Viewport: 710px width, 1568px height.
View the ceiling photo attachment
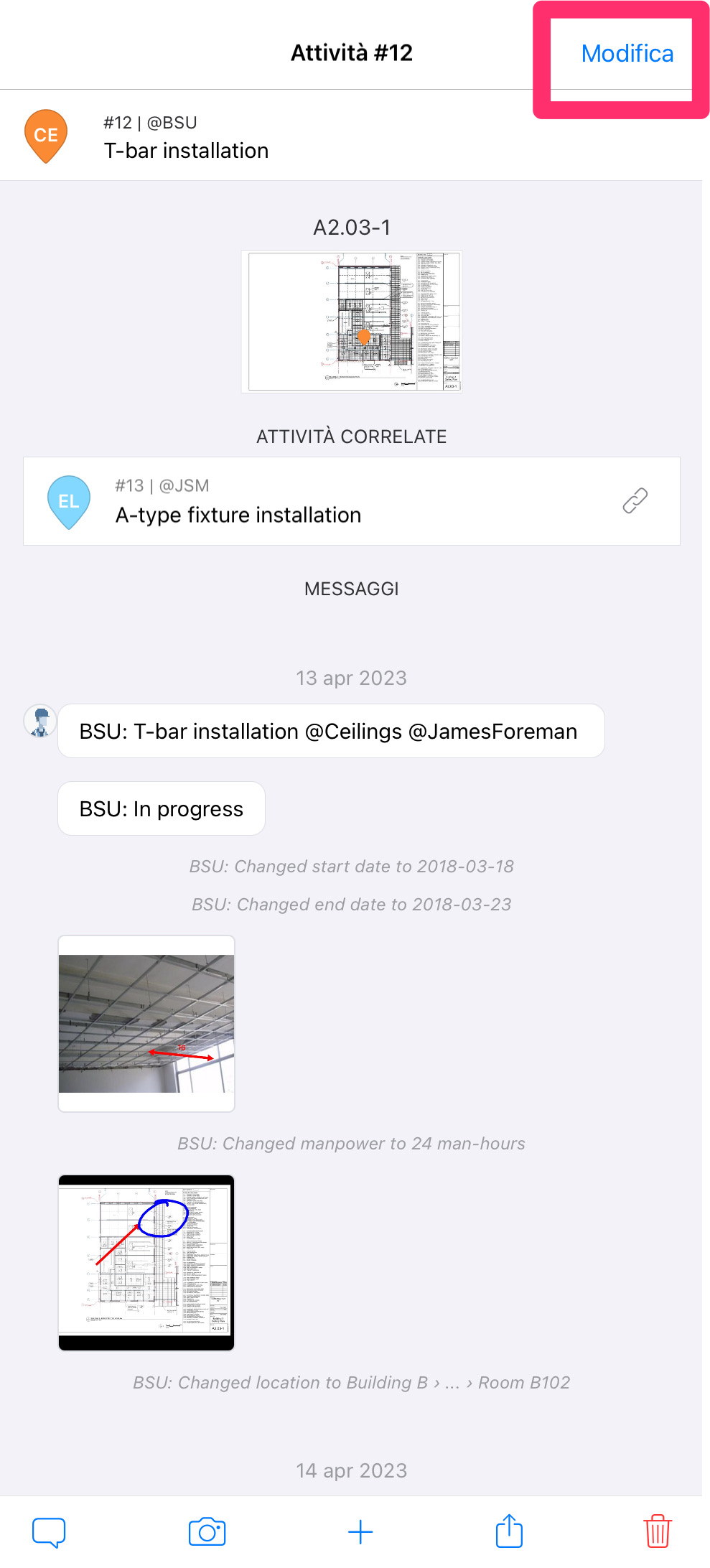pyautogui.click(x=146, y=1023)
